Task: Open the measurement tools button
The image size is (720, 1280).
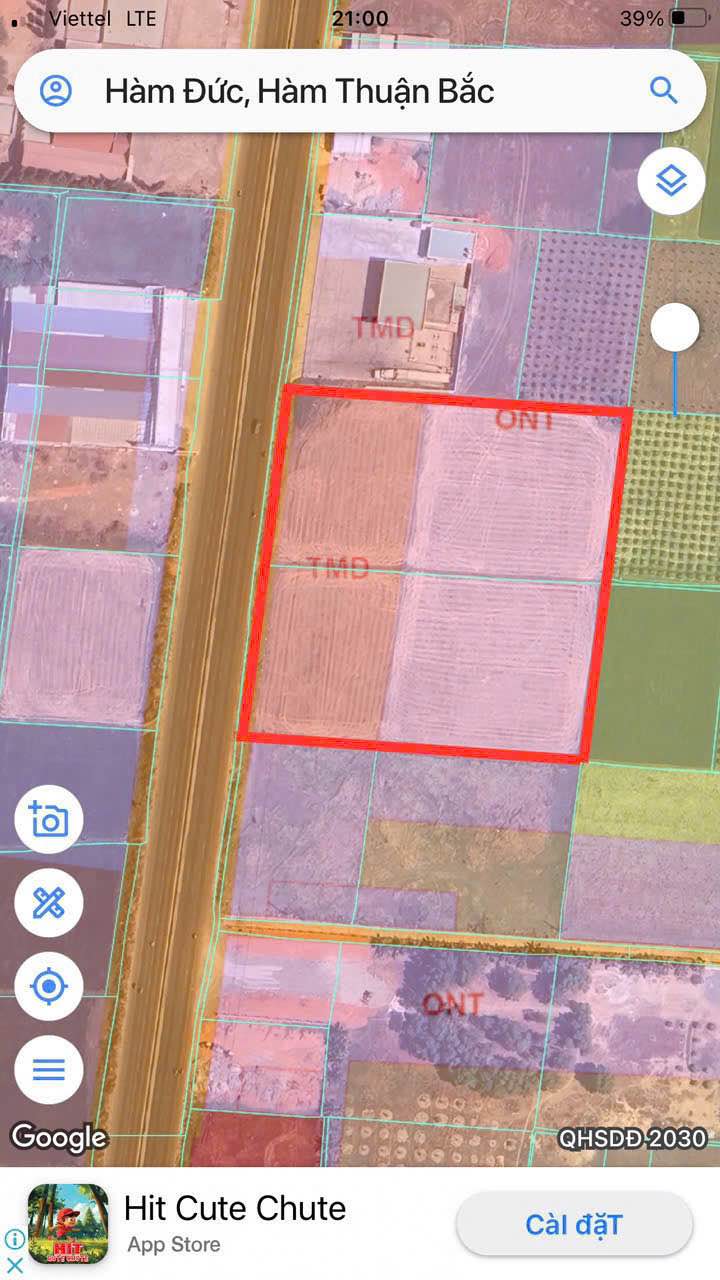Action: 49,903
